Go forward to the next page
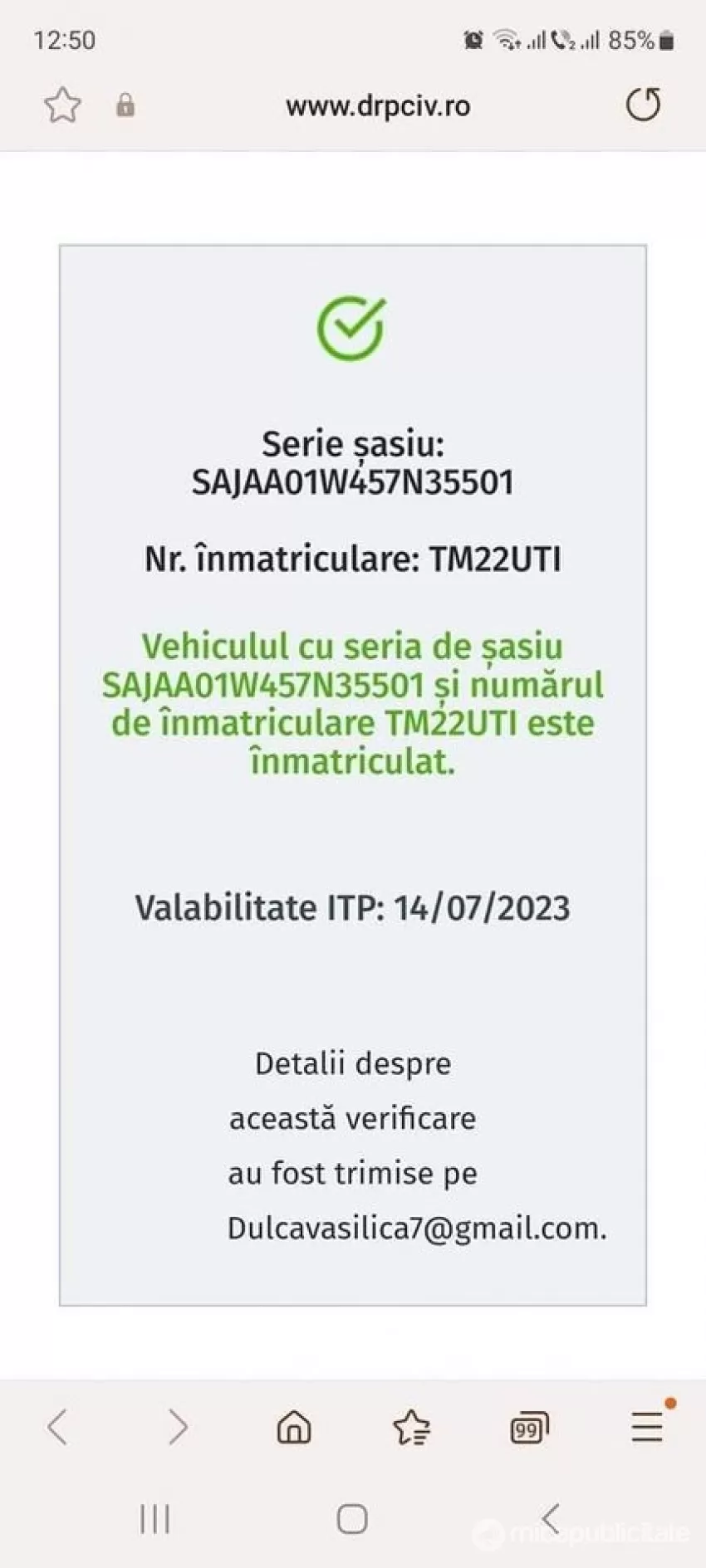706x1568 pixels. 177,1428
